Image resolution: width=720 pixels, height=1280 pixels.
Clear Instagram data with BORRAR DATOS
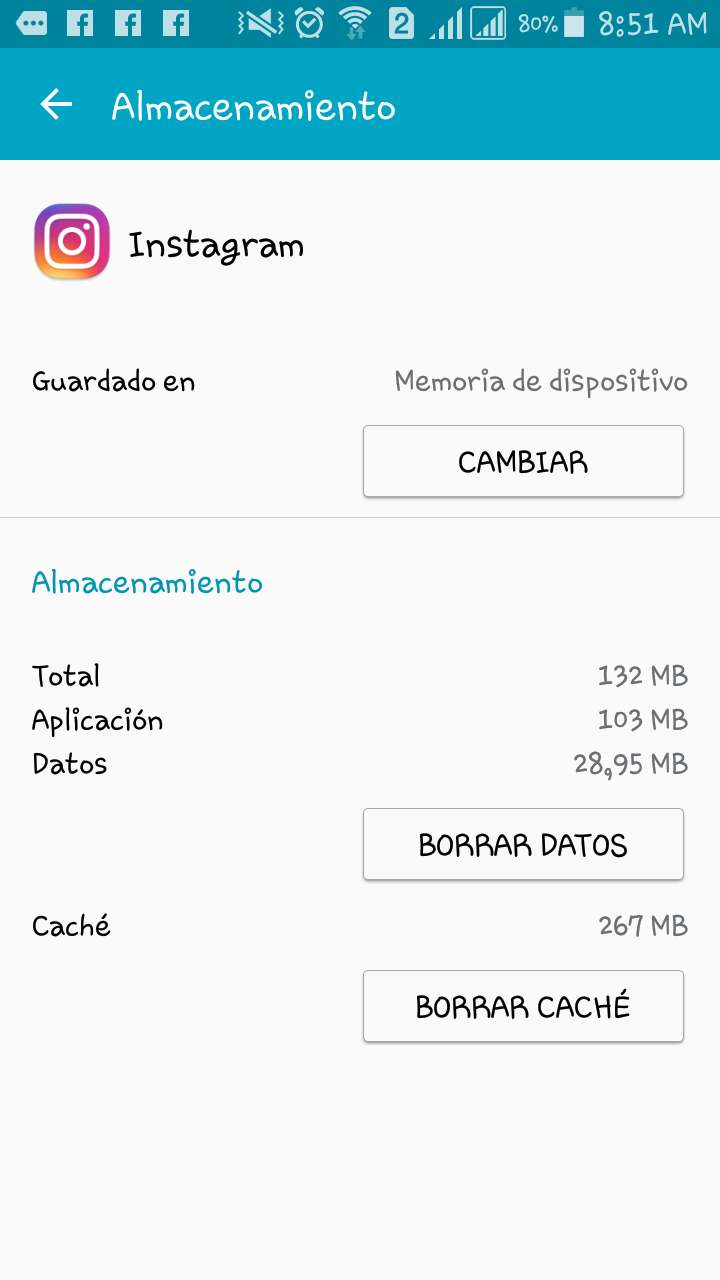click(x=523, y=844)
